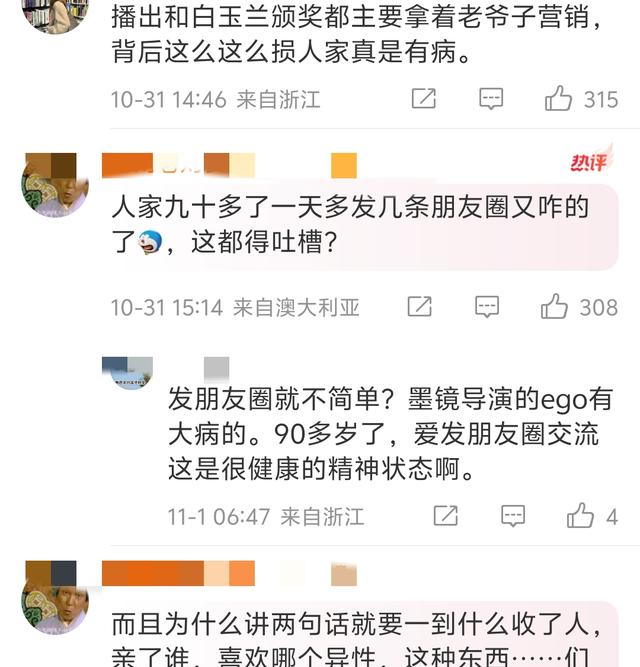The image size is (640, 667).
Task: Open the avatar of the 人家九十多了 commenter
Action: (55, 185)
